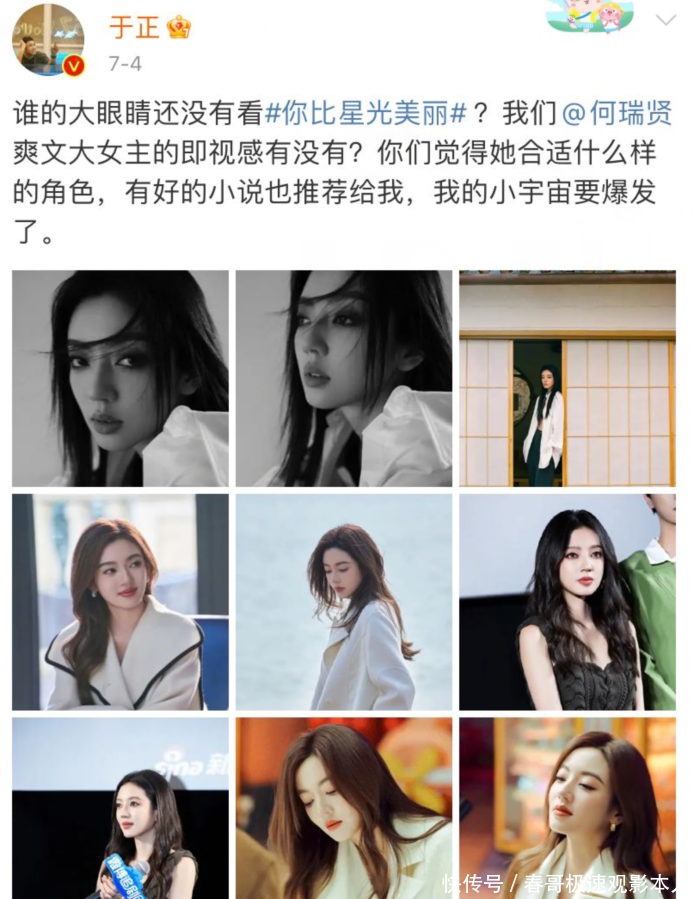Open first black-and-white portrait photo

[x=120, y=378]
